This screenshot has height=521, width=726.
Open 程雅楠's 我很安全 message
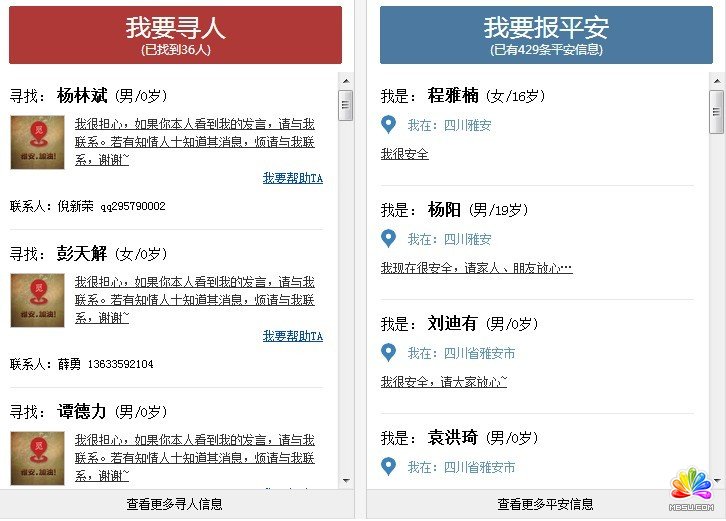(x=404, y=154)
